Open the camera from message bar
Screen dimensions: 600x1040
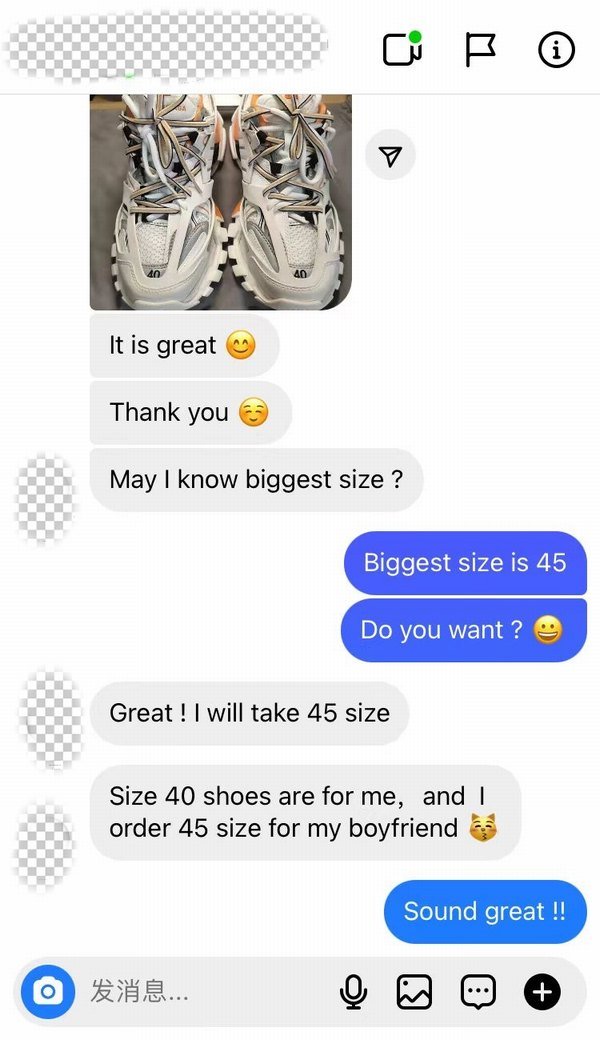tap(48, 991)
